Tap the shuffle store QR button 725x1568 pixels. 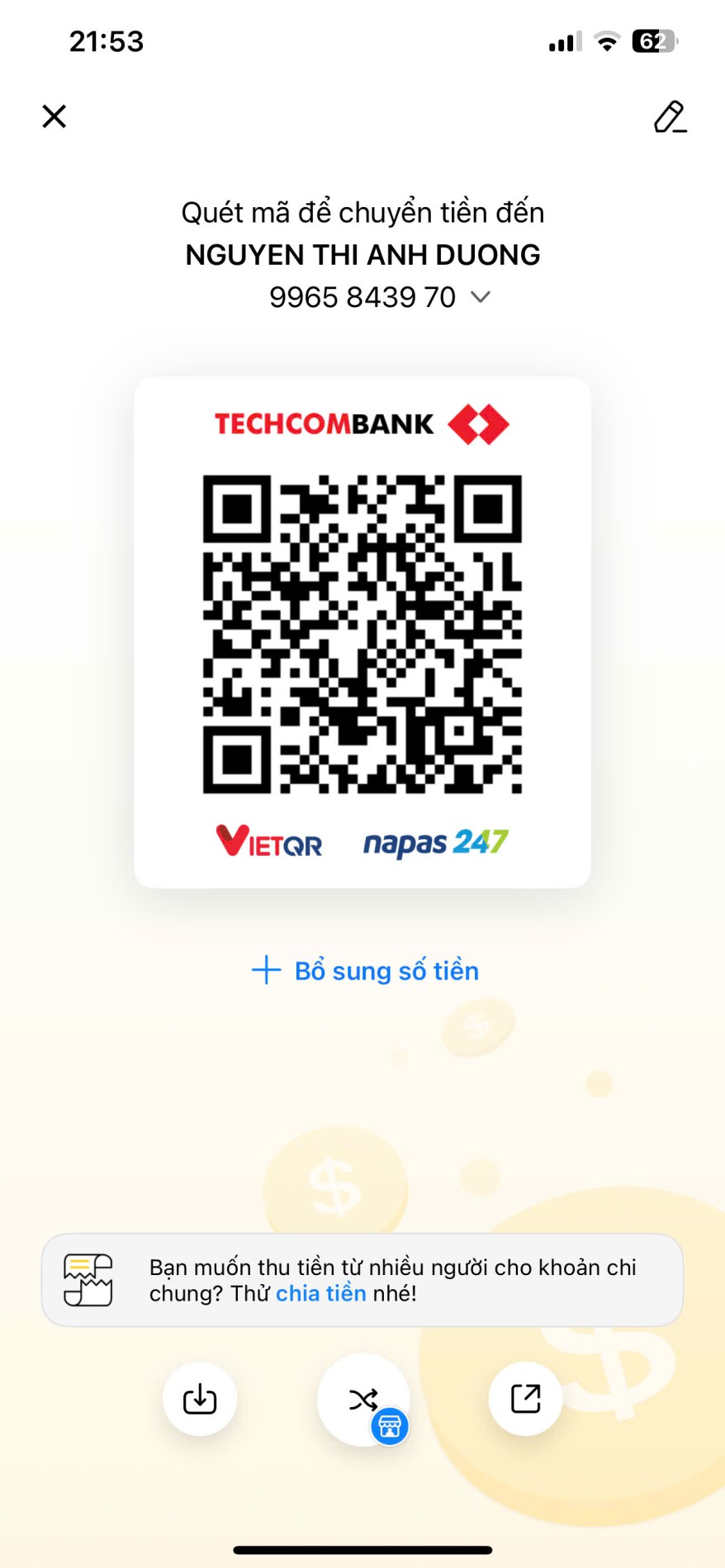[x=363, y=1400]
